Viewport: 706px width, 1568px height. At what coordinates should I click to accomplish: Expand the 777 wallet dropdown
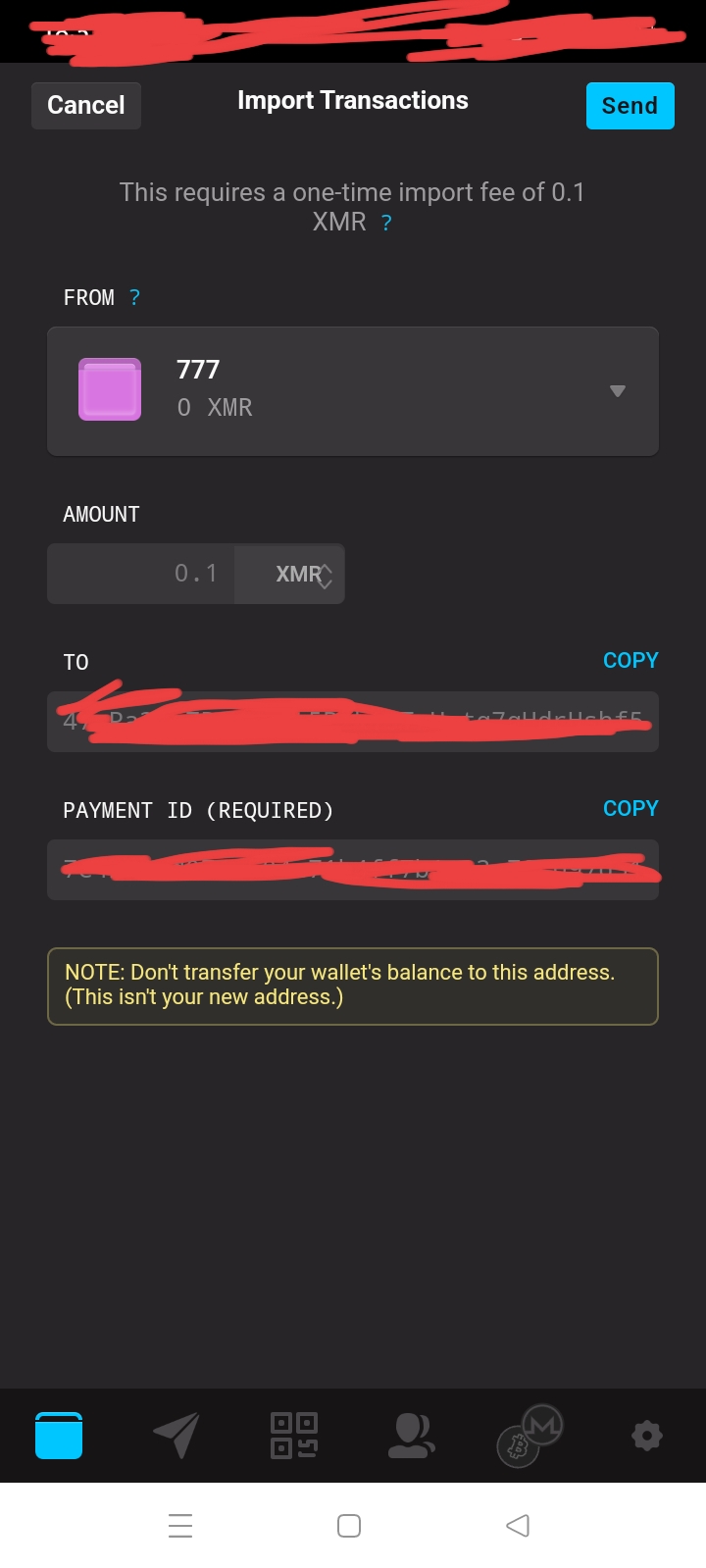(617, 391)
